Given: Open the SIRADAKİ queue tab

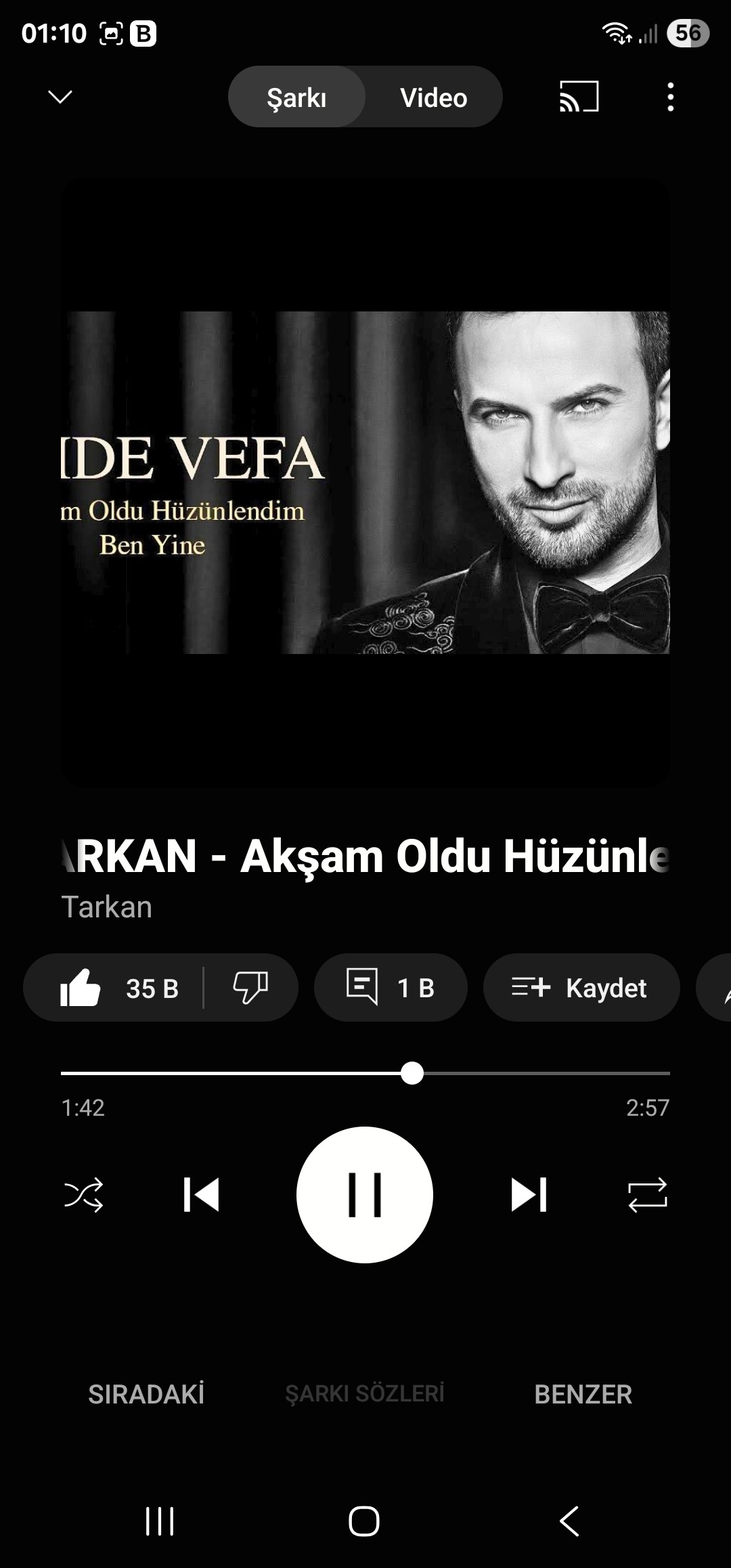Looking at the screenshot, I should coord(146,1395).
